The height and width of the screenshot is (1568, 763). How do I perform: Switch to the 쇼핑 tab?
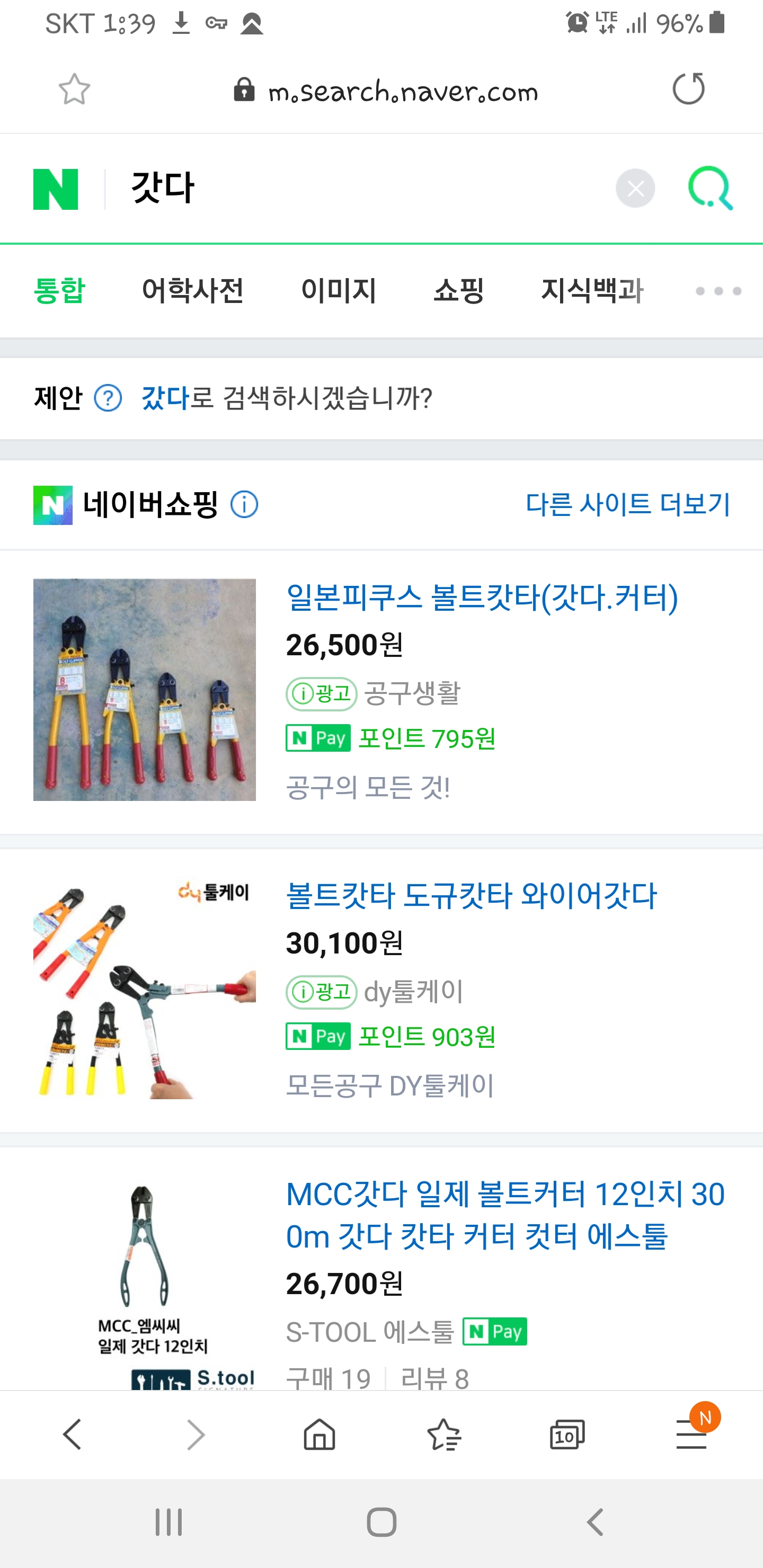tap(458, 290)
